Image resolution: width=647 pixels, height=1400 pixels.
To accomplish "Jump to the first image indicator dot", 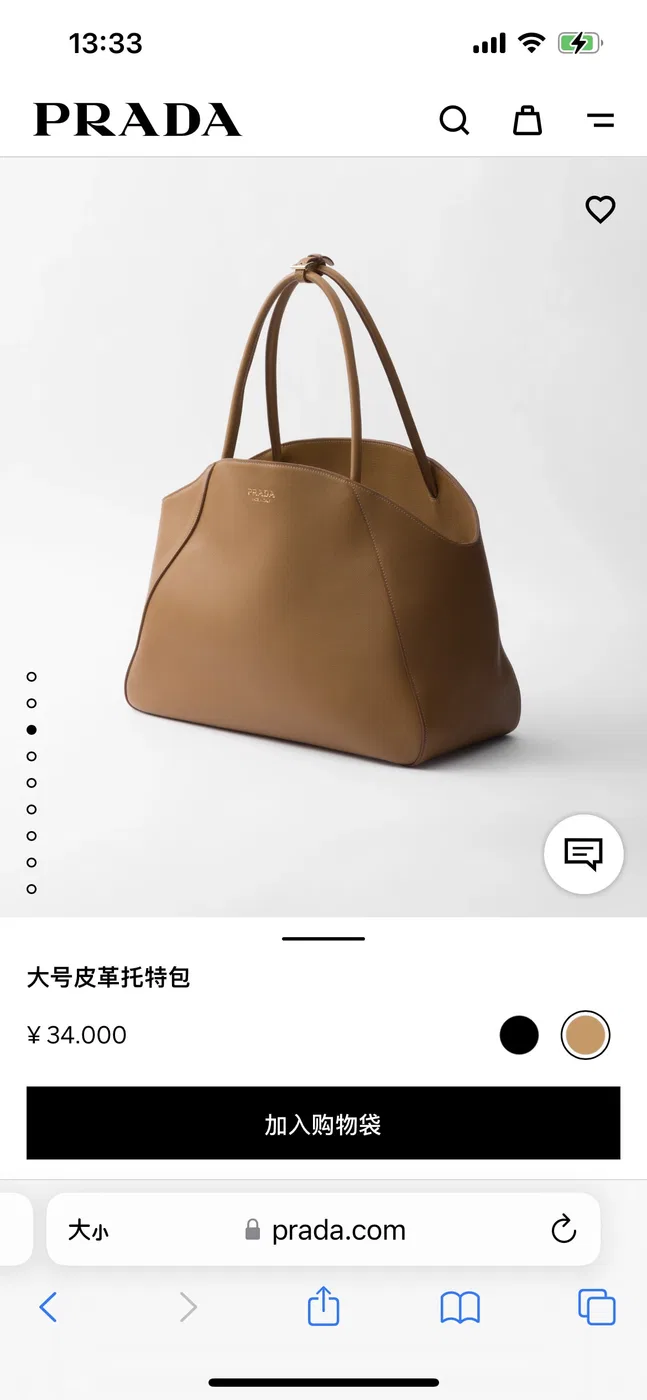I will [x=32, y=677].
